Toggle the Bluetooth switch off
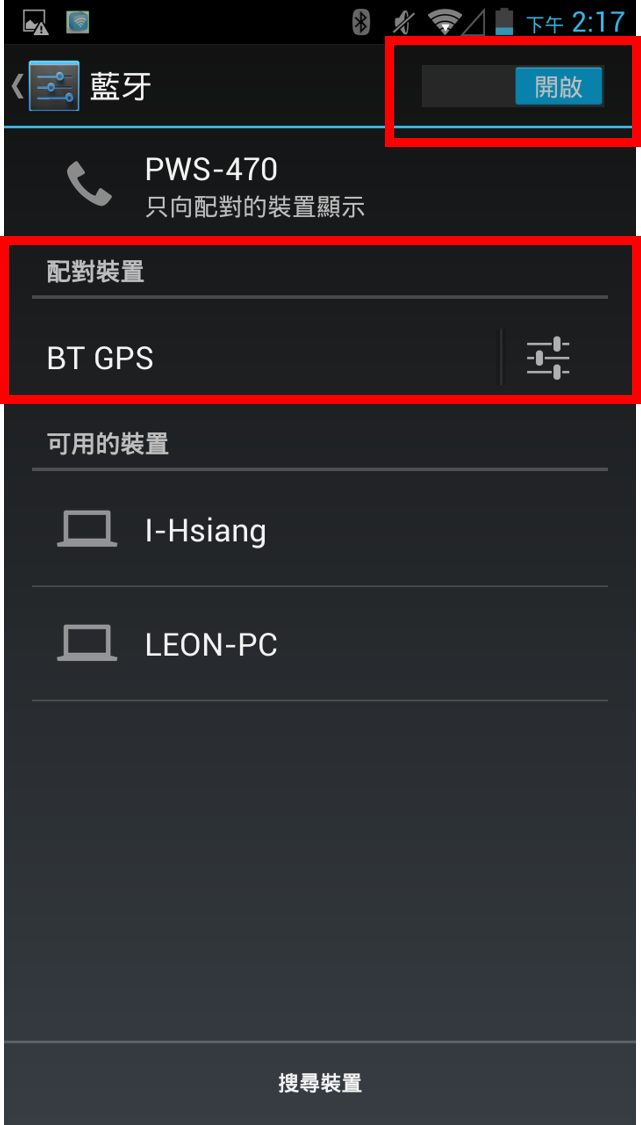641x1125 pixels. (x=513, y=87)
